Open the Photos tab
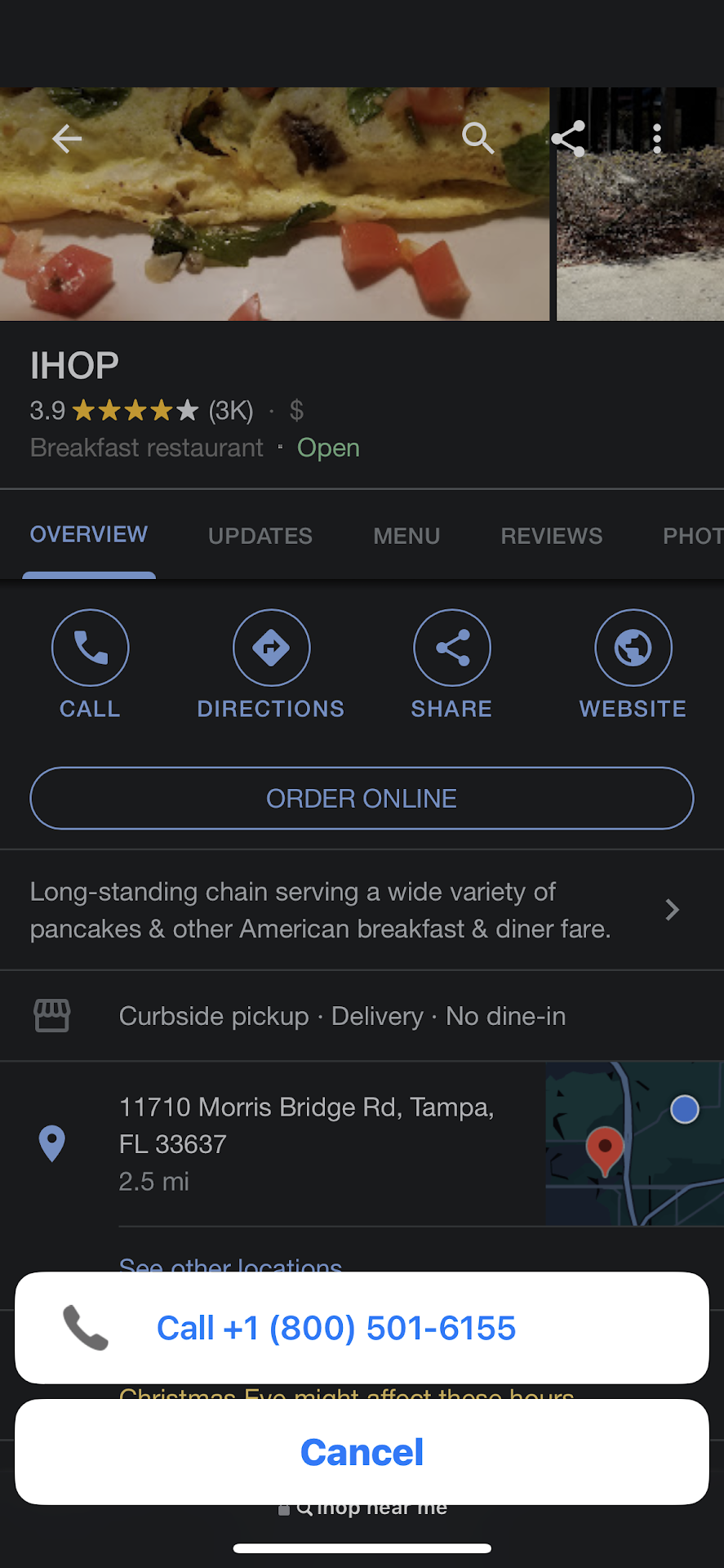This screenshot has height=1568, width=724. [x=692, y=536]
